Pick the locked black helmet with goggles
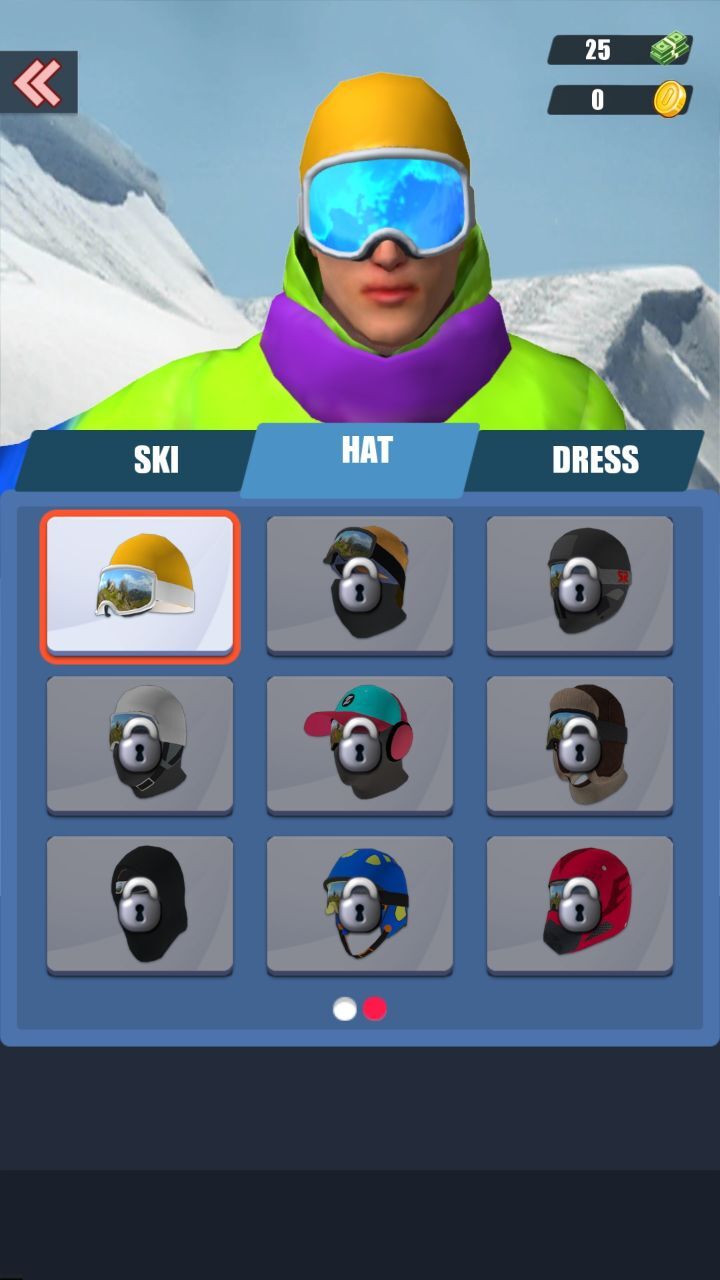720x1280 pixels. point(580,585)
